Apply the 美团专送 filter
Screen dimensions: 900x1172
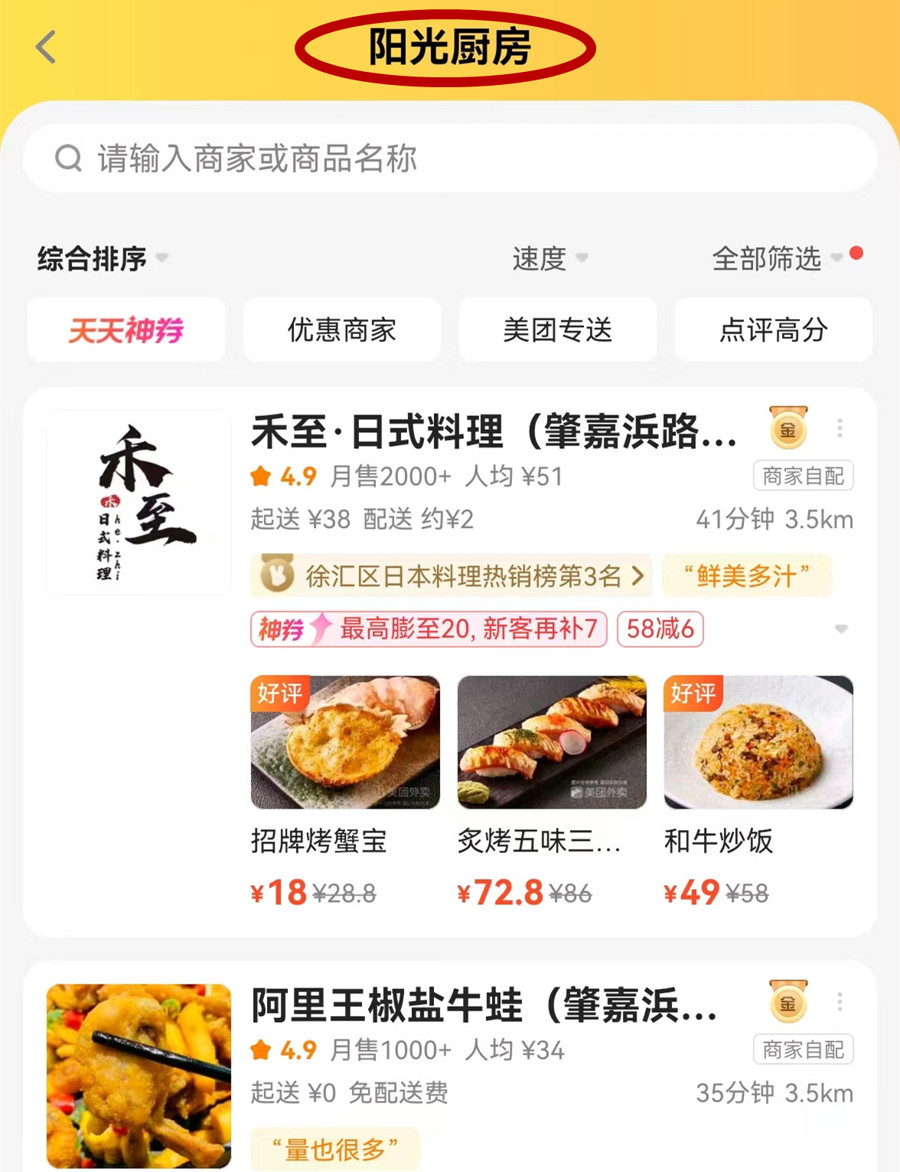pyautogui.click(x=558, y=330)
